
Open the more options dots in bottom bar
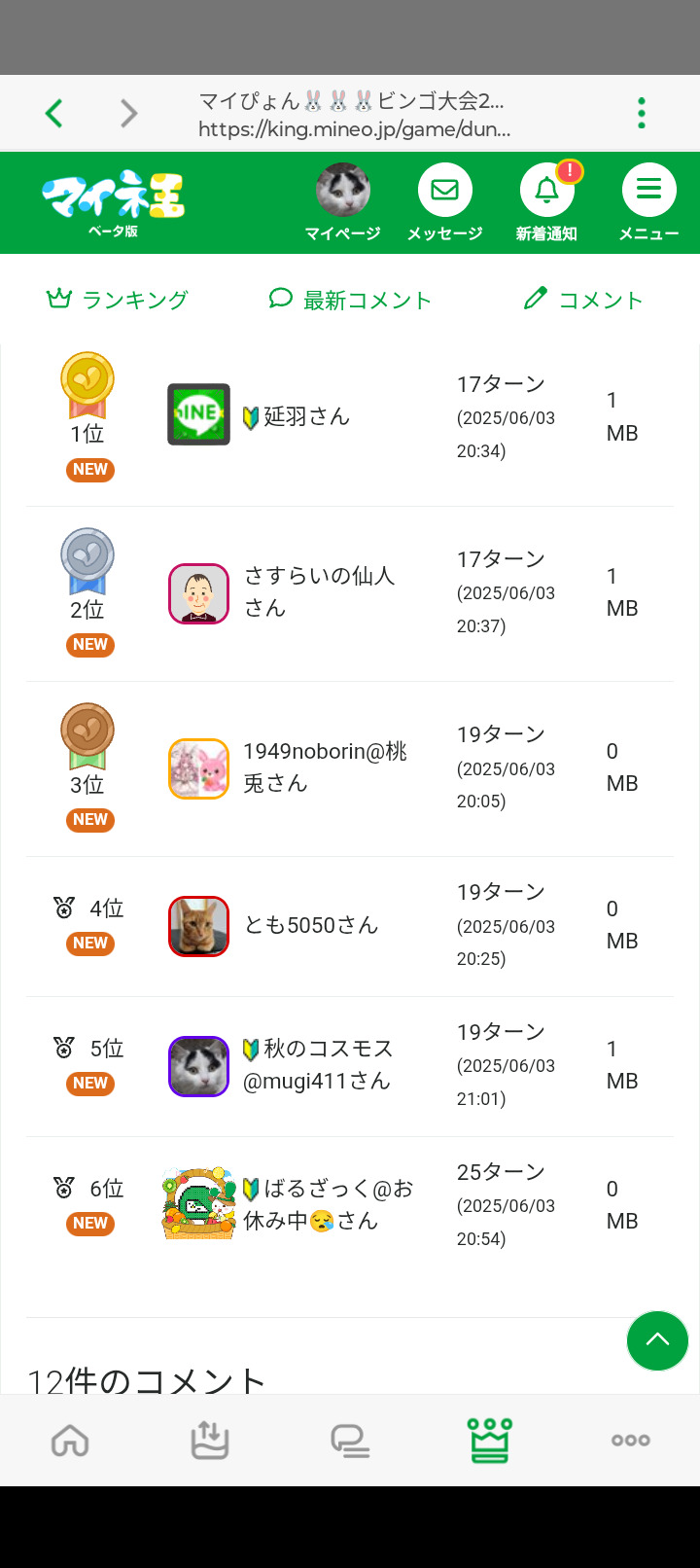[x=630, y=1441]
